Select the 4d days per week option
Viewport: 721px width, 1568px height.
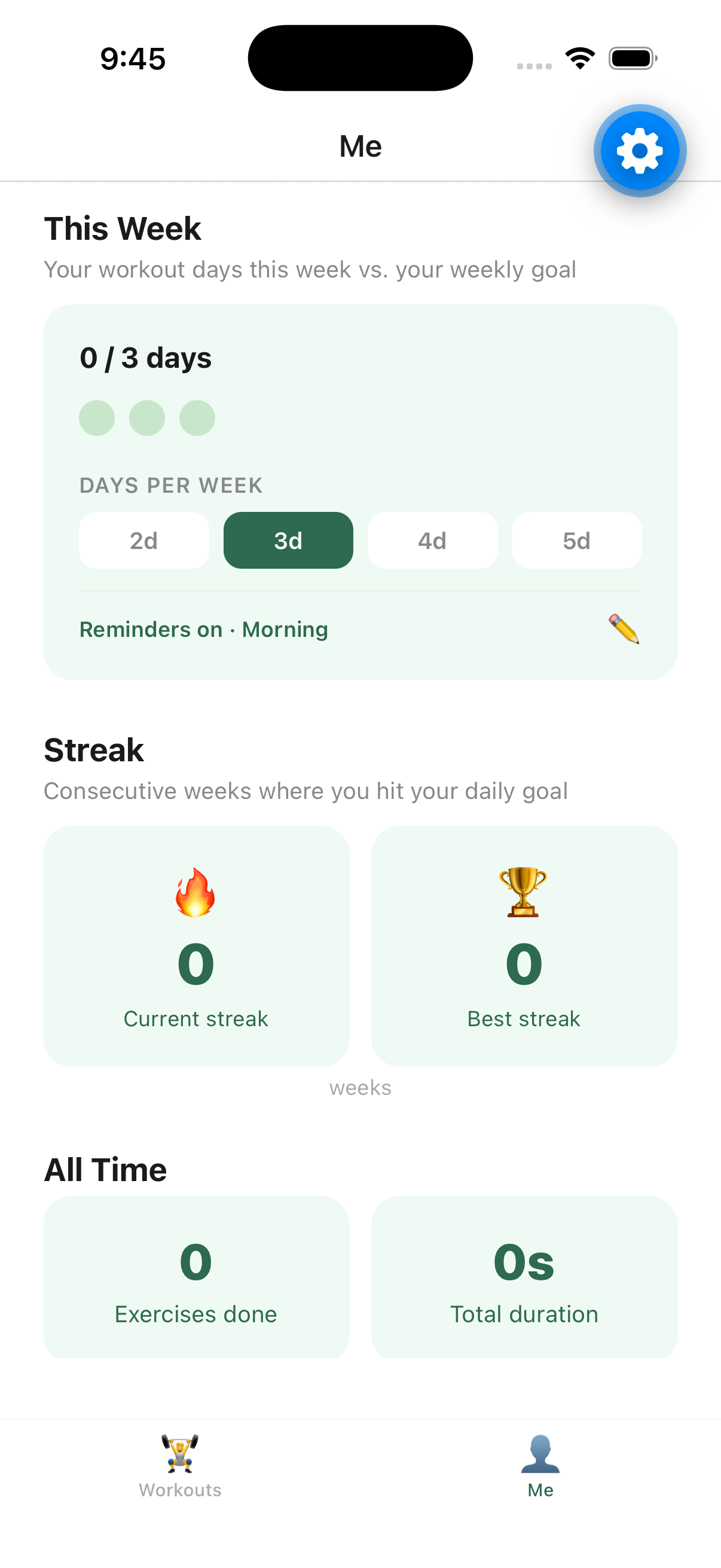[x=432, y=541]
